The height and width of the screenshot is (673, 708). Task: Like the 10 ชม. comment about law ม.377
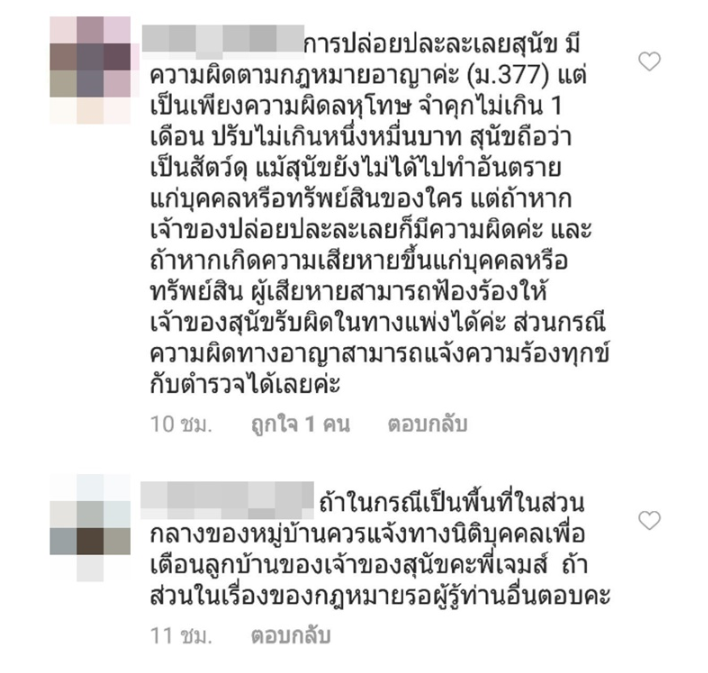click(649, 62)
